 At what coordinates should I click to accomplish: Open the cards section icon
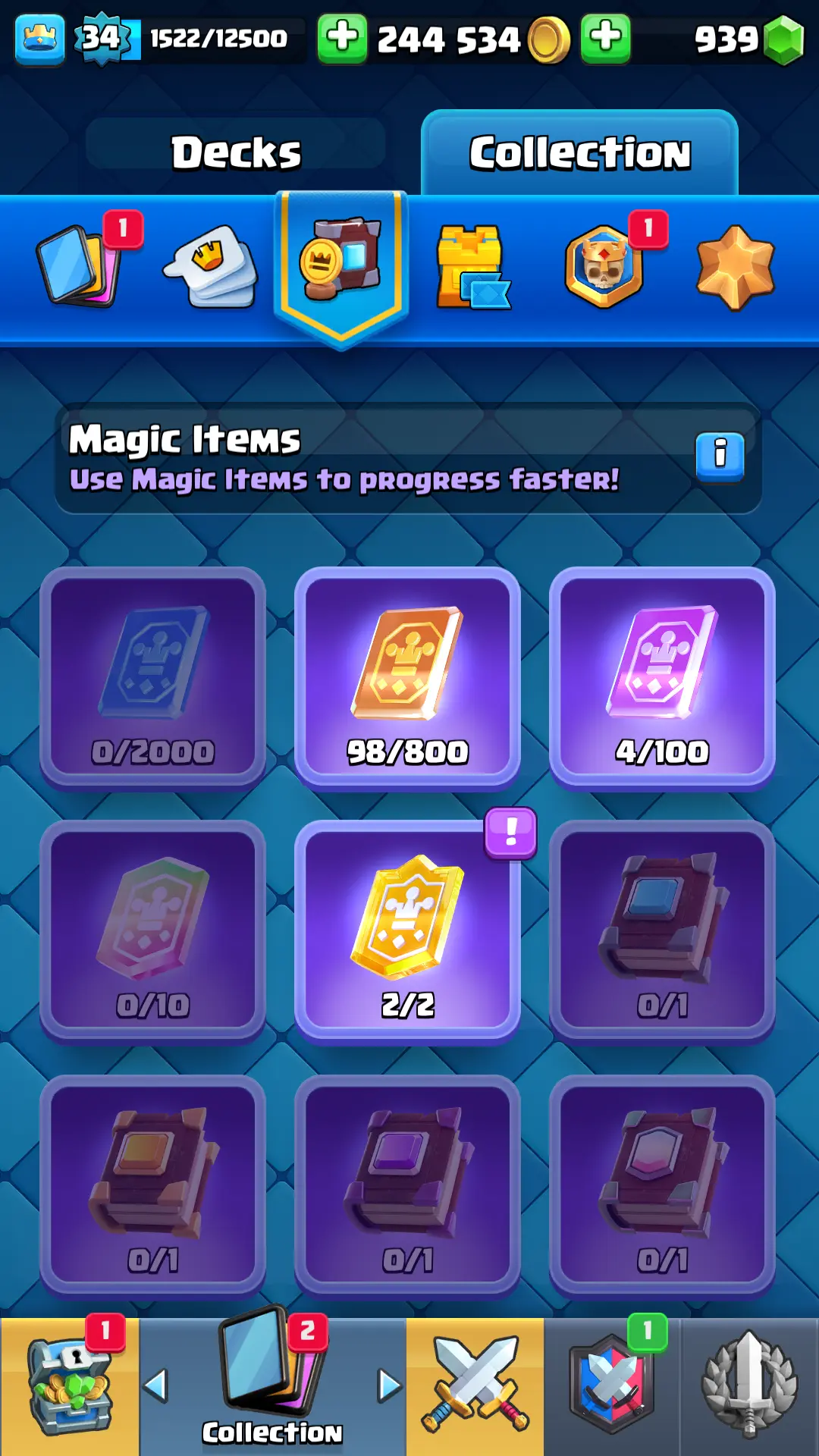(80, 265)
